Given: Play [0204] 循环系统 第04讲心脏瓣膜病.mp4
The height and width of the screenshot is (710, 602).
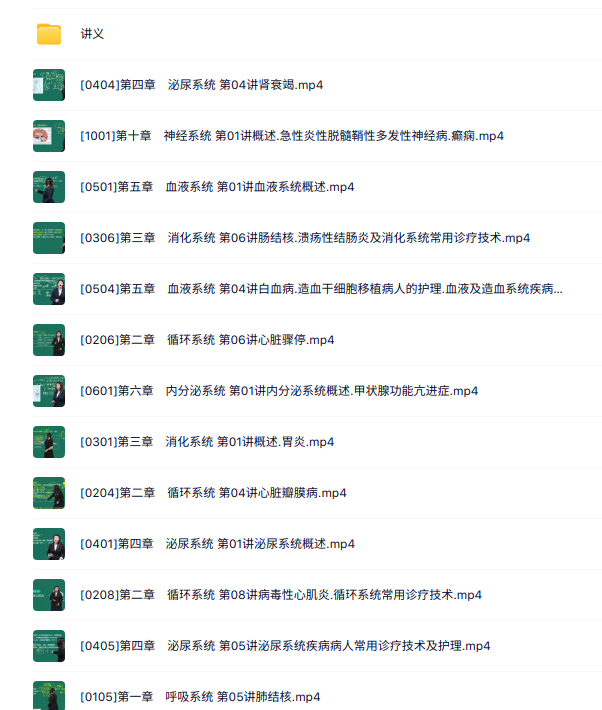Looking at the screenshot, I should click(x=213, y=493).
